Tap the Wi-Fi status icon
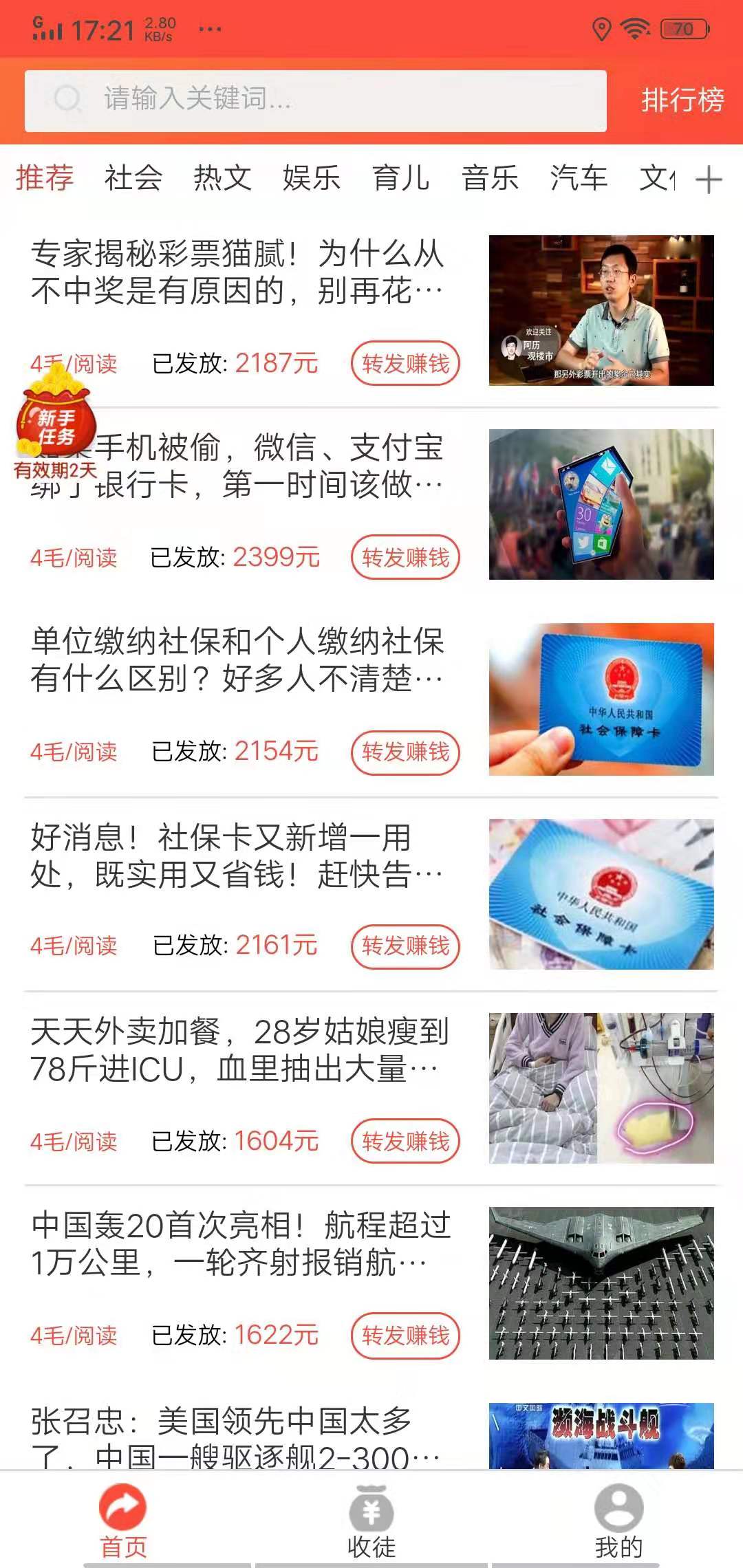This screenshot has width=743, height=1568. (634, 28)
